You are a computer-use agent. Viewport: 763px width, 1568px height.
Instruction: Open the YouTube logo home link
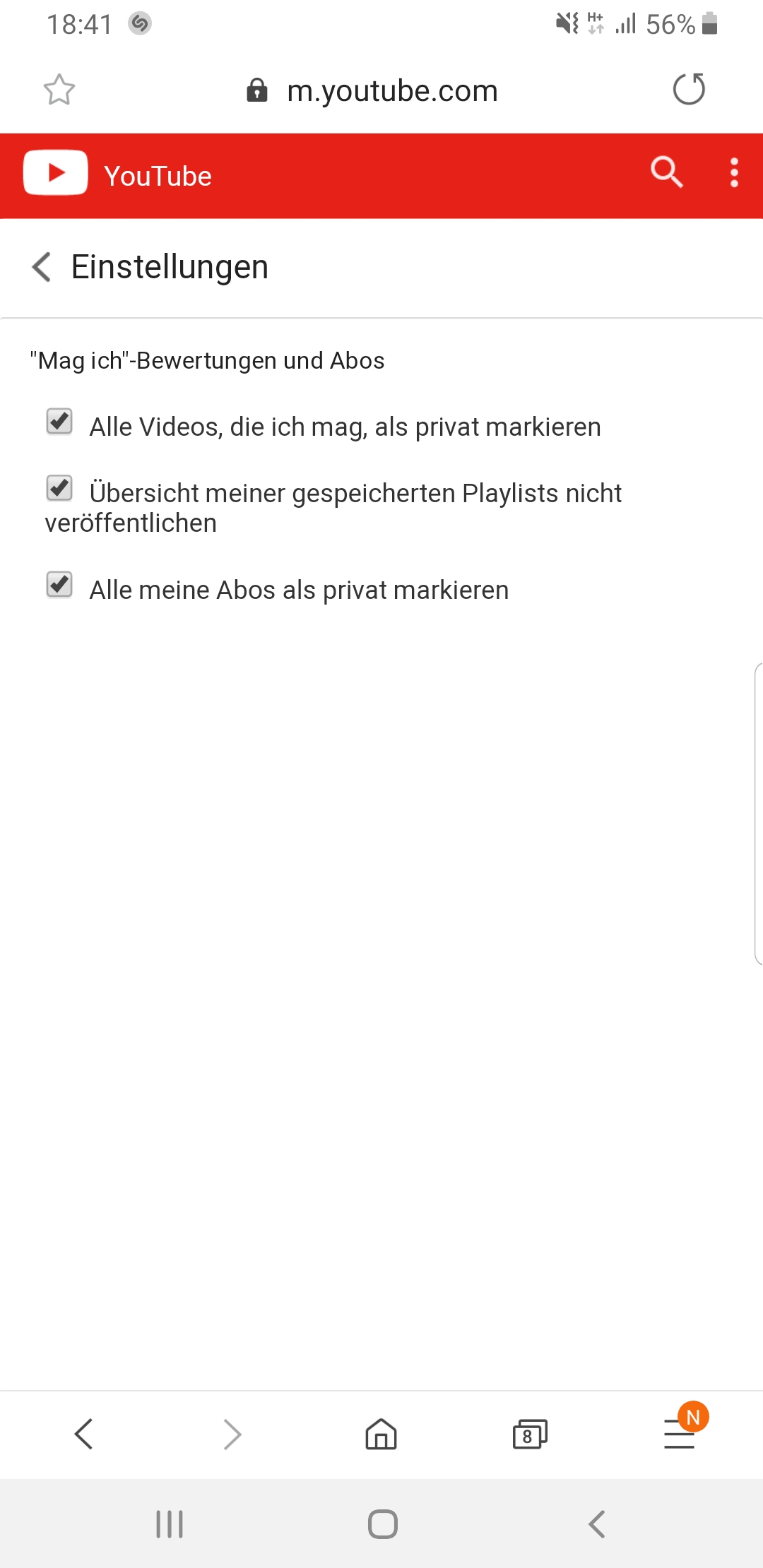click(56, 173)
